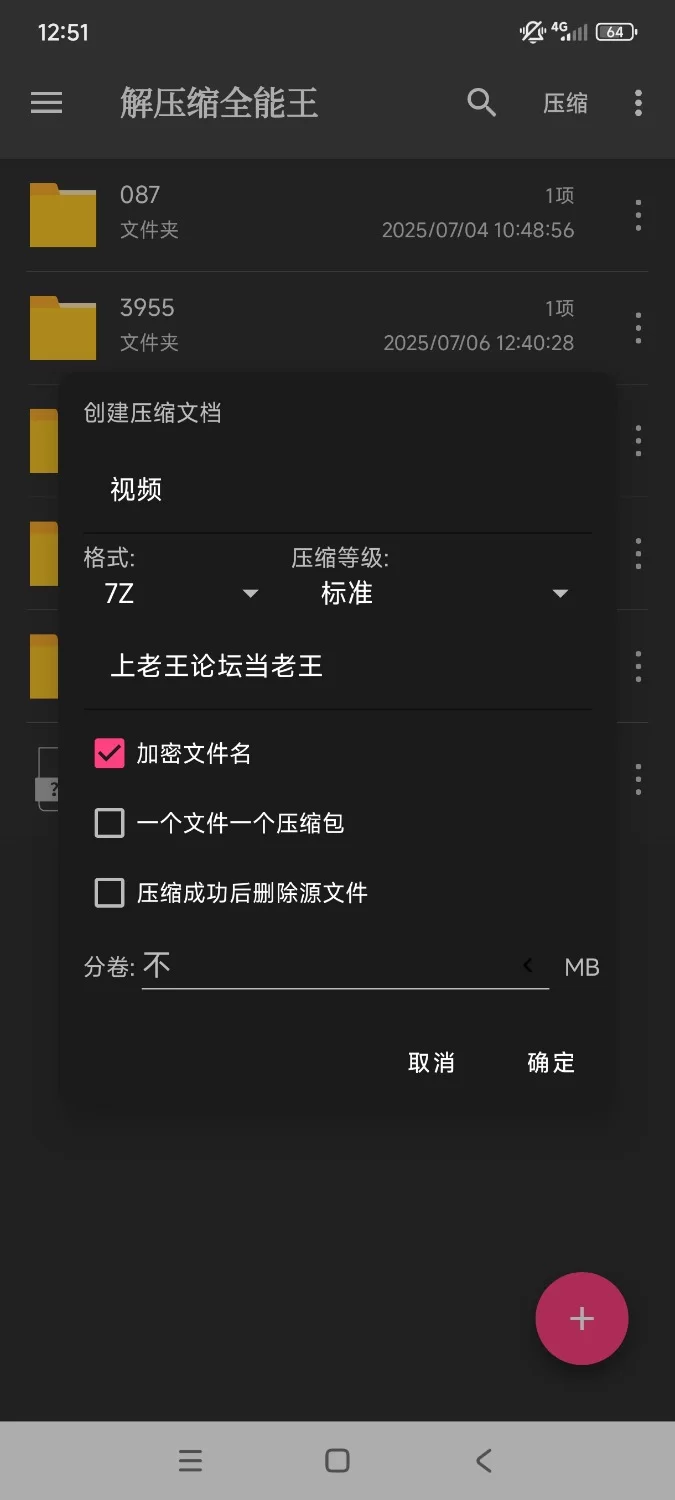Screen dimensions: 675x1500
Task: Tap the password field showing 上老王论坛当老王
Action: click(336, 666)
